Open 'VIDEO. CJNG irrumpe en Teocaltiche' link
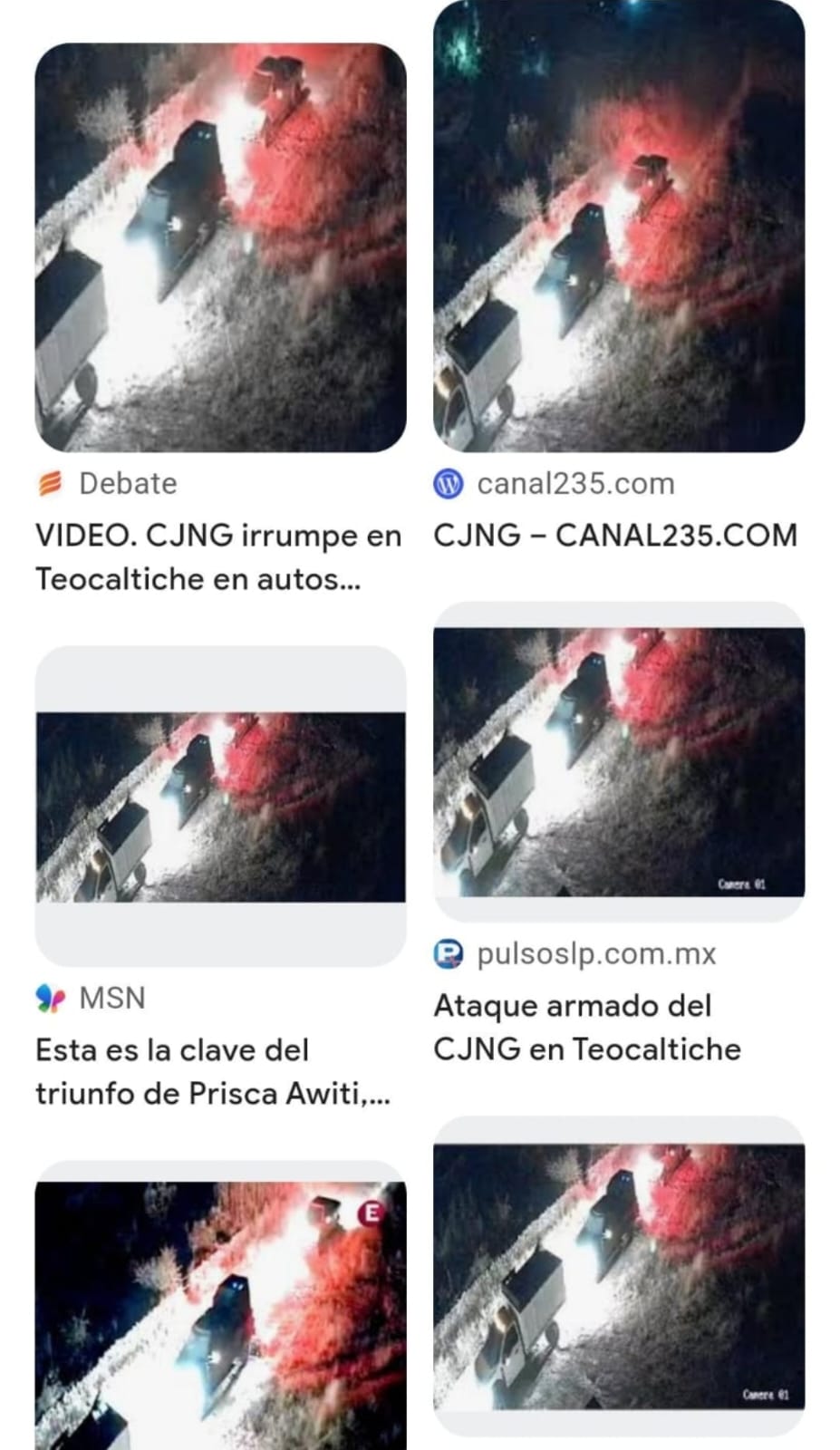 [x=217, y=556]
